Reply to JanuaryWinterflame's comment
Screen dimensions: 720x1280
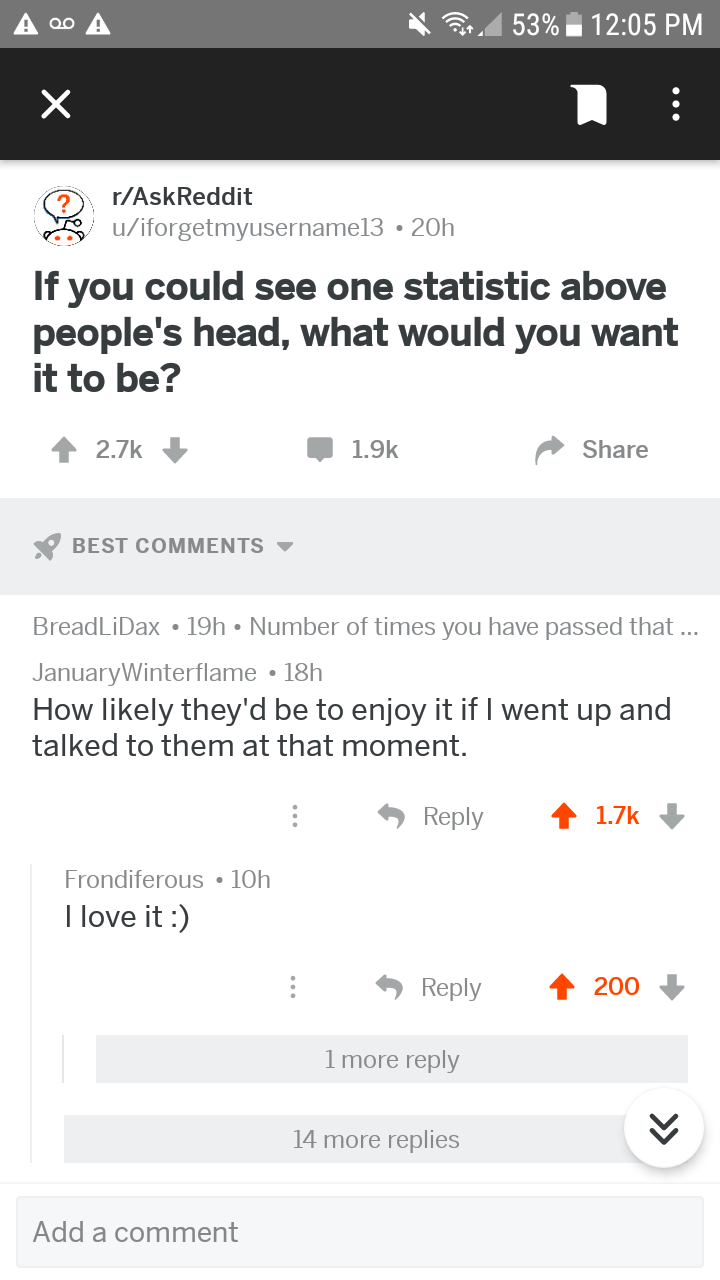point(431,817)
